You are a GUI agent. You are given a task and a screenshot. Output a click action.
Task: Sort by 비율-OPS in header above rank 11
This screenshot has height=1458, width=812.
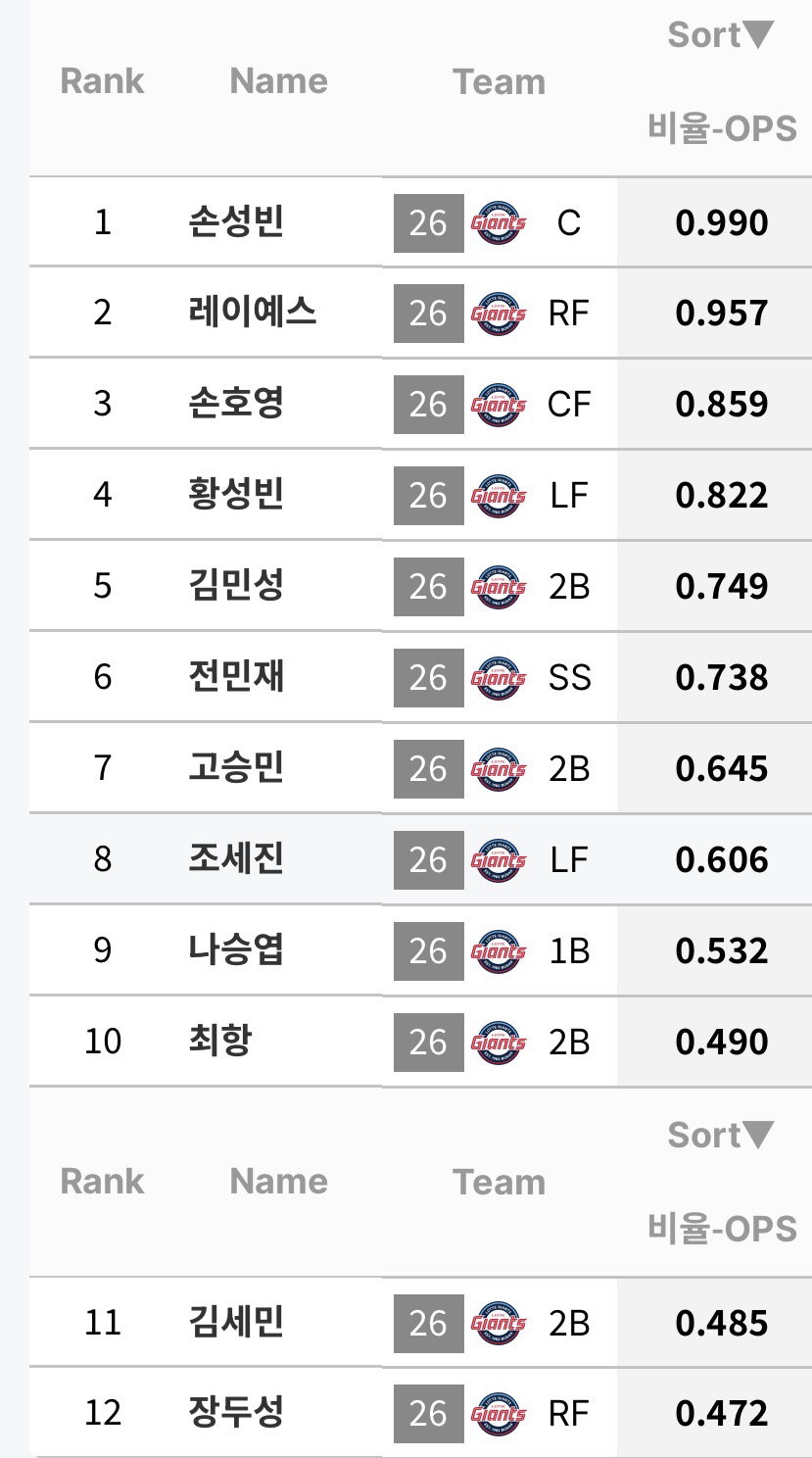click(721, 1136)
